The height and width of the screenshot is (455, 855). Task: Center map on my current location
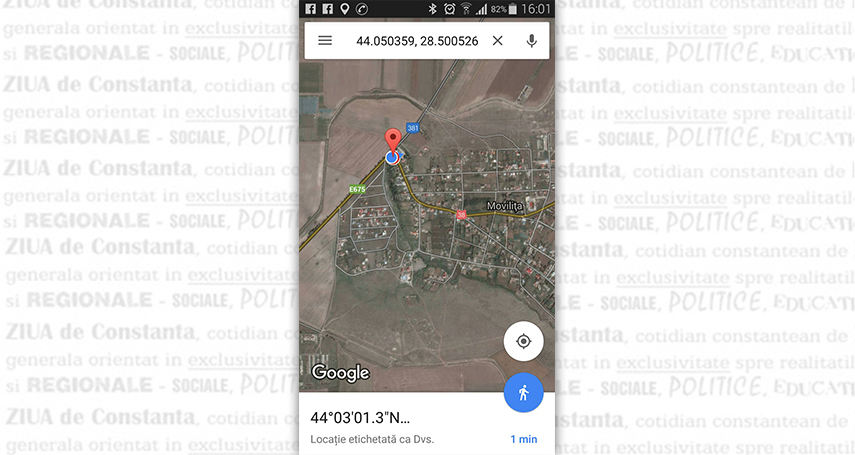tap(523, 341)
